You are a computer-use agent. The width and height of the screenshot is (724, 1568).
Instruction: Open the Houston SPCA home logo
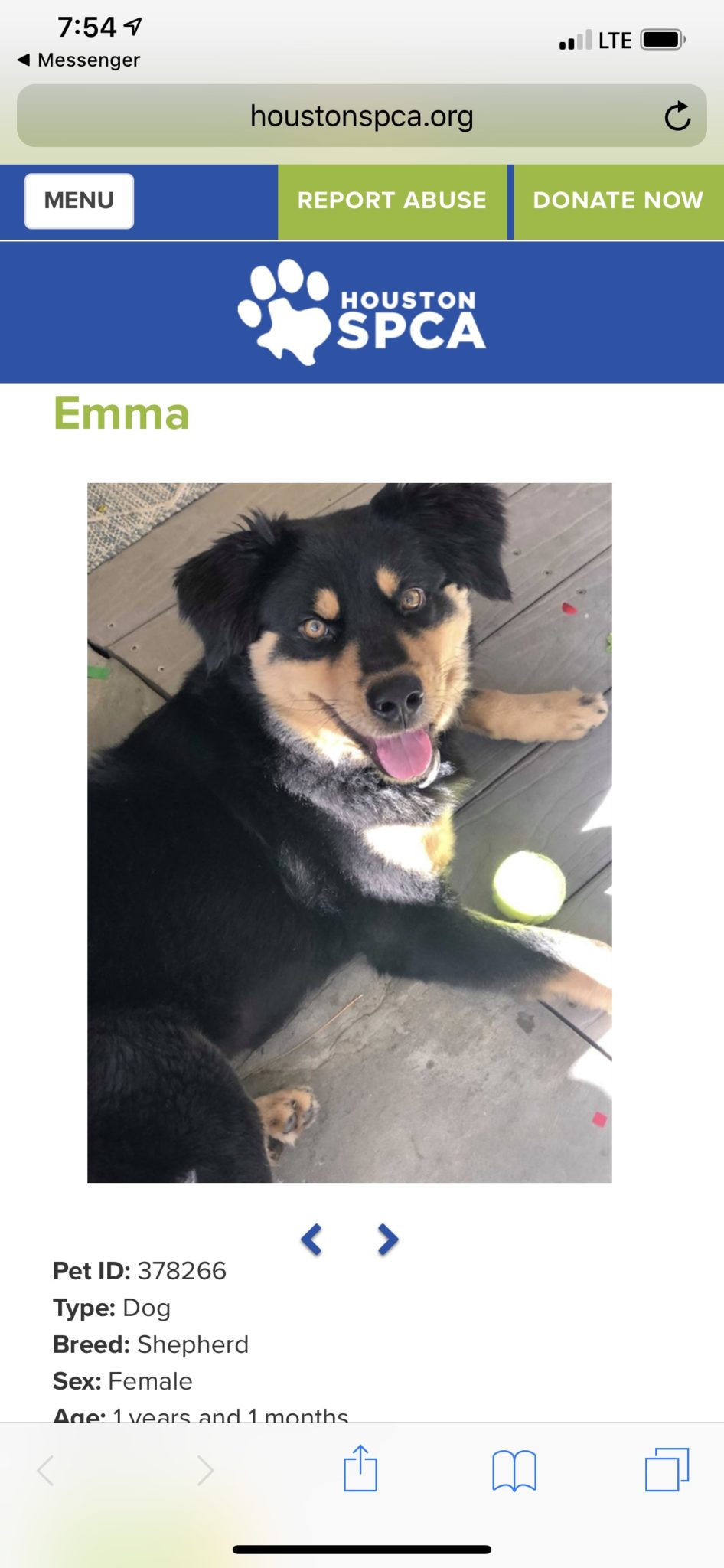coord(361,312)
